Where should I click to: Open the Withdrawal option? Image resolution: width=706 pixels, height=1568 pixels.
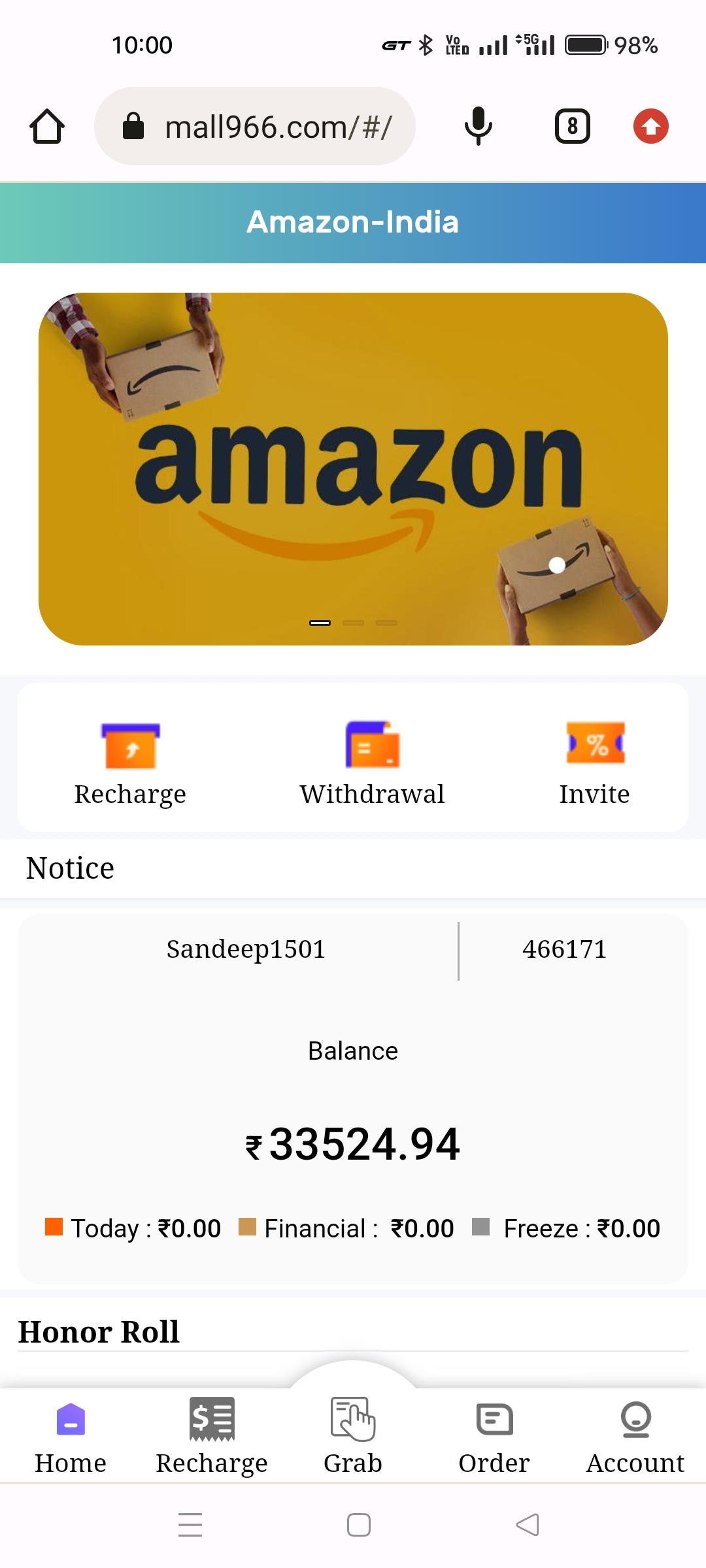372,762
